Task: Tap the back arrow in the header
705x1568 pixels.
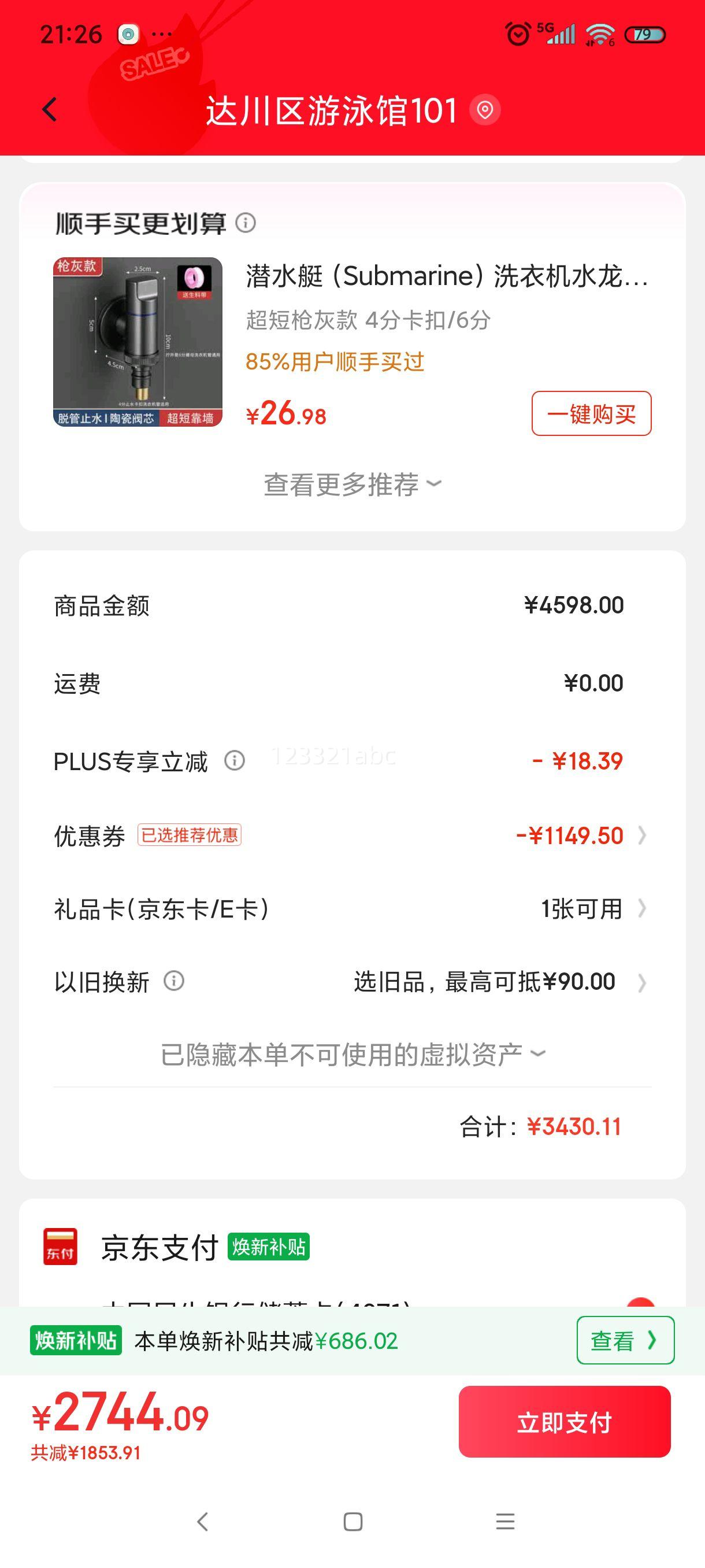Action: [x=49, y=110]
